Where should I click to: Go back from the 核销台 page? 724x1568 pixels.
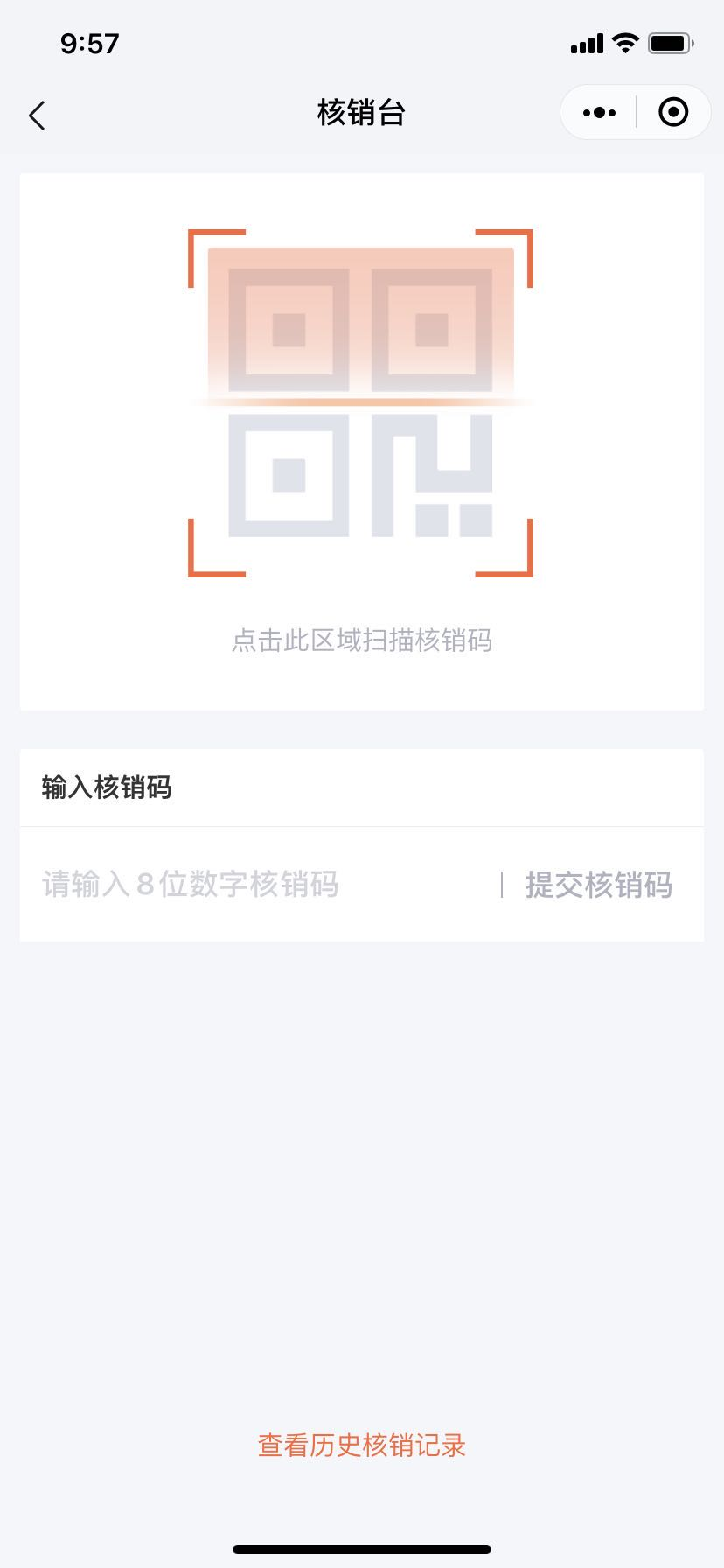click(x=37, y=115)
